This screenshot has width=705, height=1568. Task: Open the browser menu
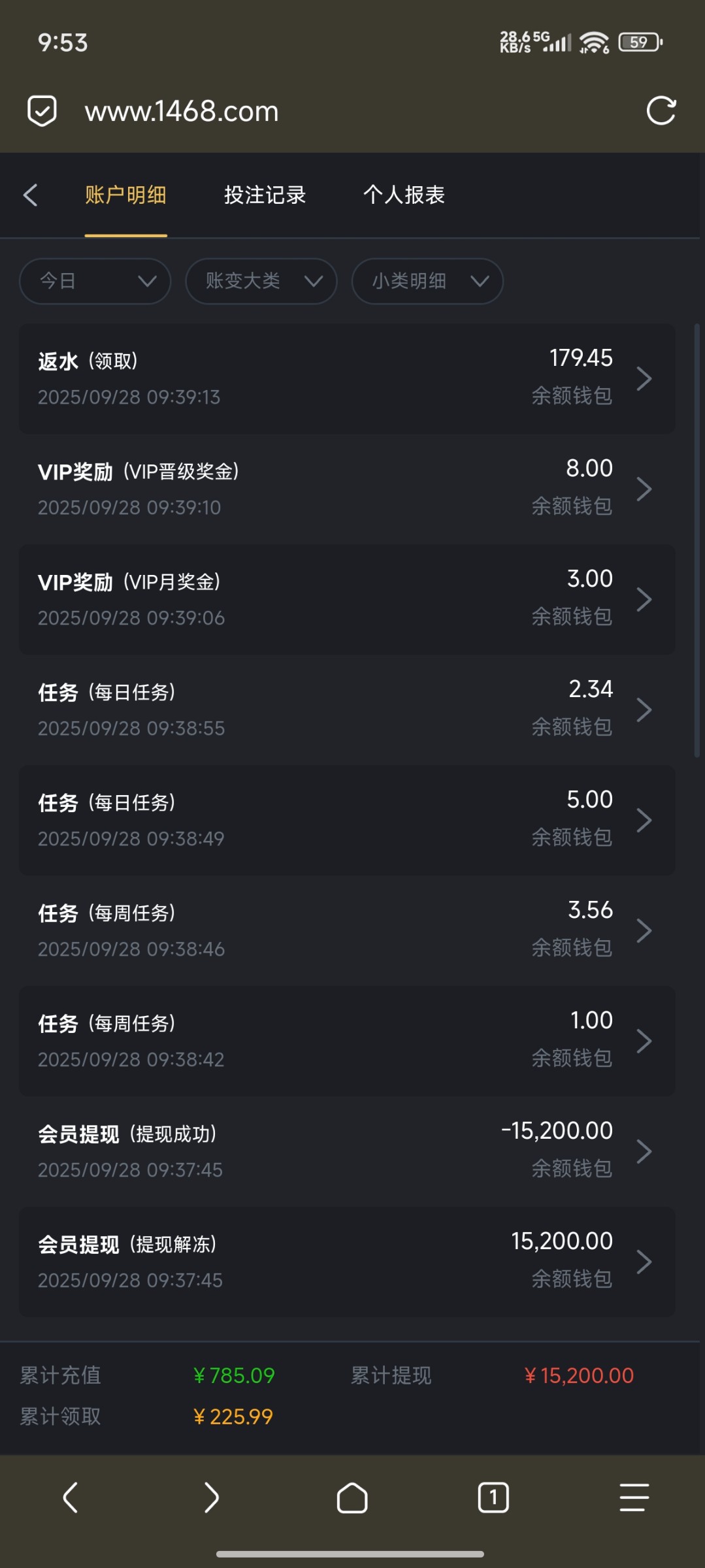point(634,1497)
